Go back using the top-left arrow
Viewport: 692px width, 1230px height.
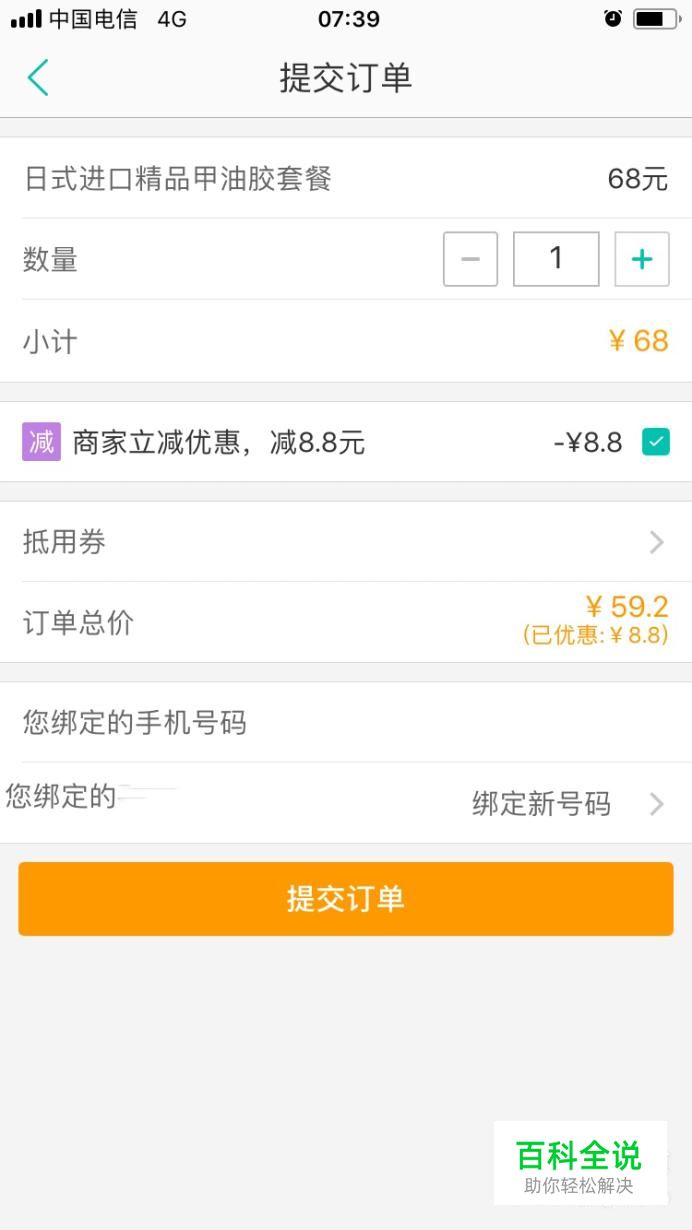point(38,78)
